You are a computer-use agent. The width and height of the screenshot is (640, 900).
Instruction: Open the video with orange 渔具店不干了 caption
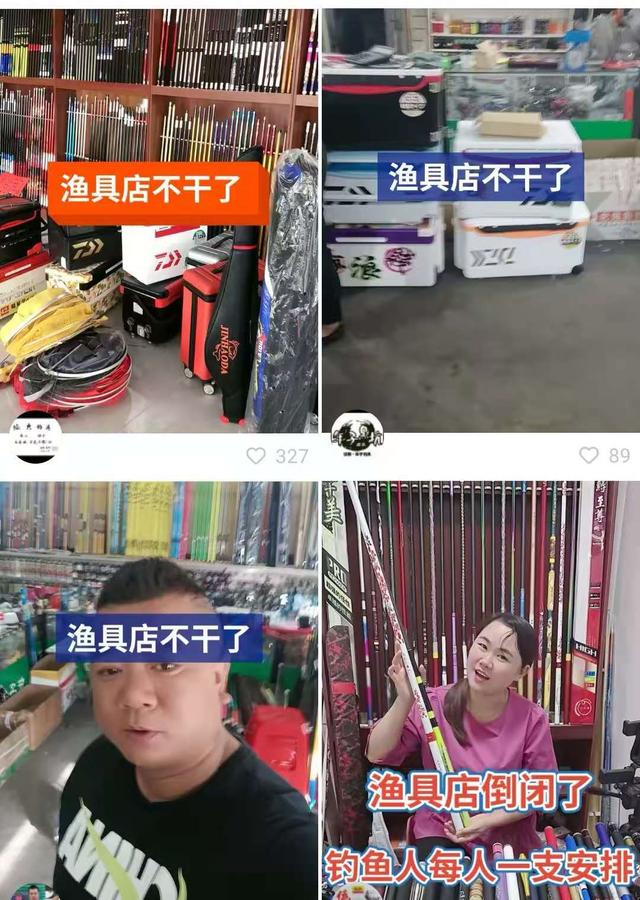[158, 220]
